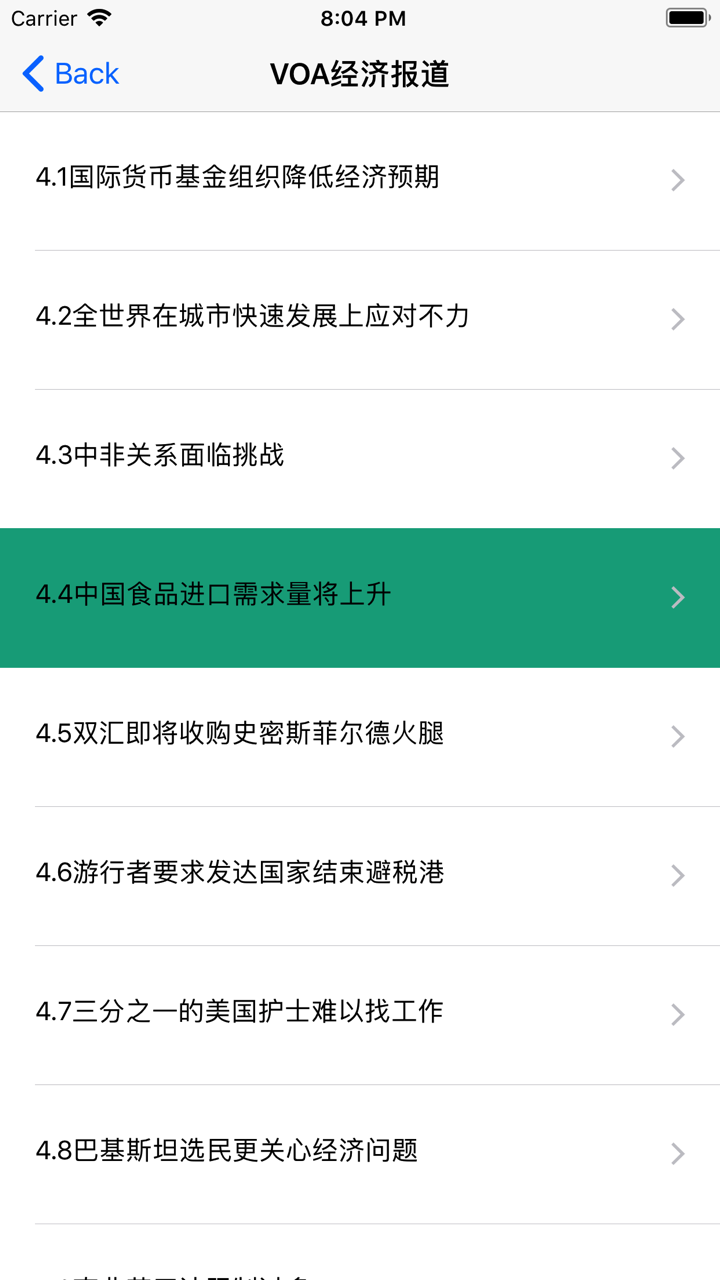Image resolution: width=720 pixels, height=1280 pixels.
Task: Open lesson 4.6 游行者要求发达国家结束避税港
Action: tap(360, 875)
